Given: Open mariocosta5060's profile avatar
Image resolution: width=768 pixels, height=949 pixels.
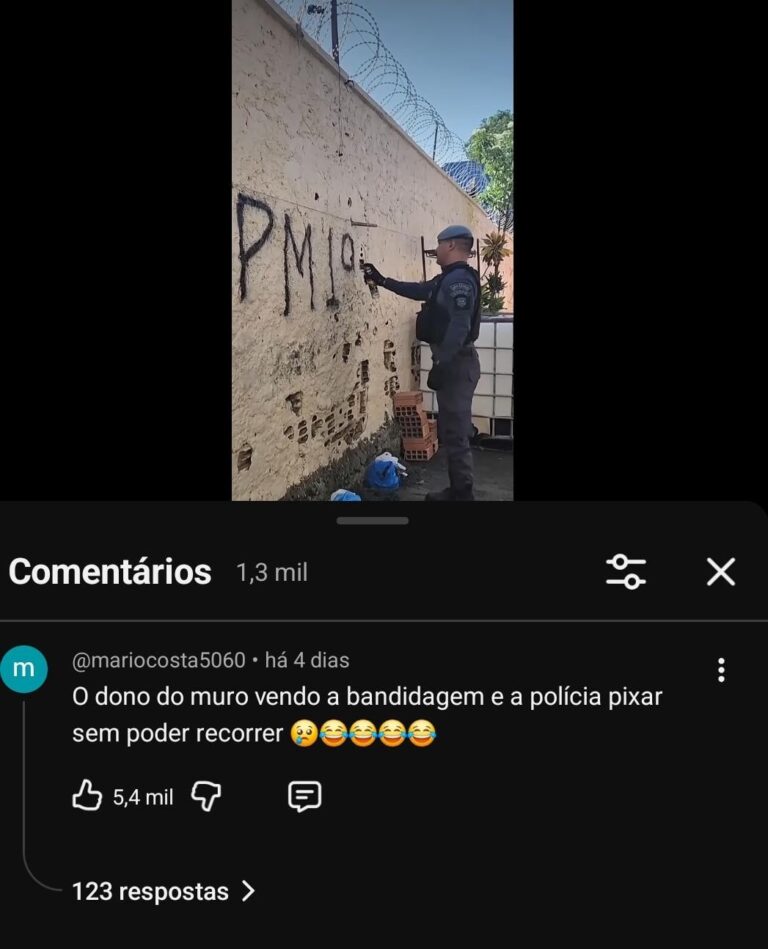Looking at the screenshot, I should [x=24, y=669].
